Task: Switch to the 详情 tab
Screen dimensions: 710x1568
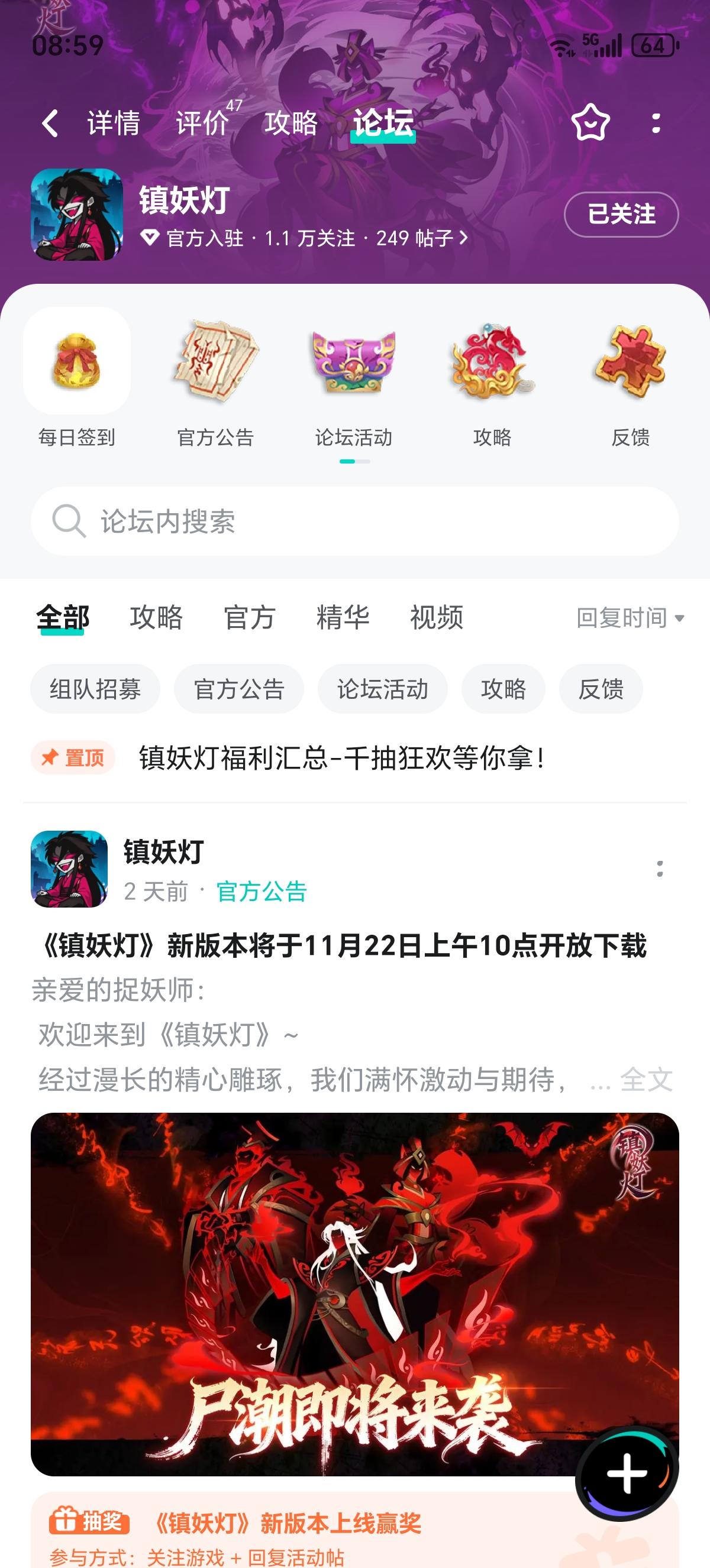Action: 113,124
